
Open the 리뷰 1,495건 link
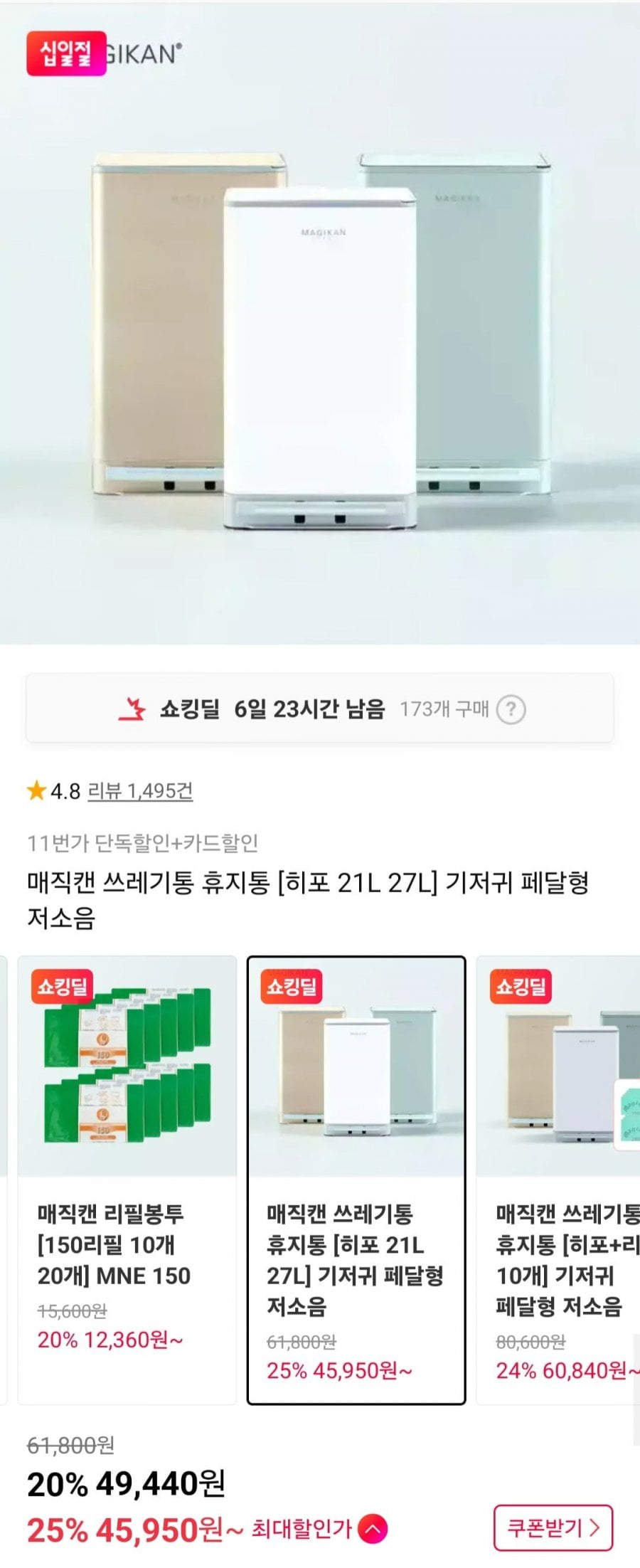tap(140, 791)
